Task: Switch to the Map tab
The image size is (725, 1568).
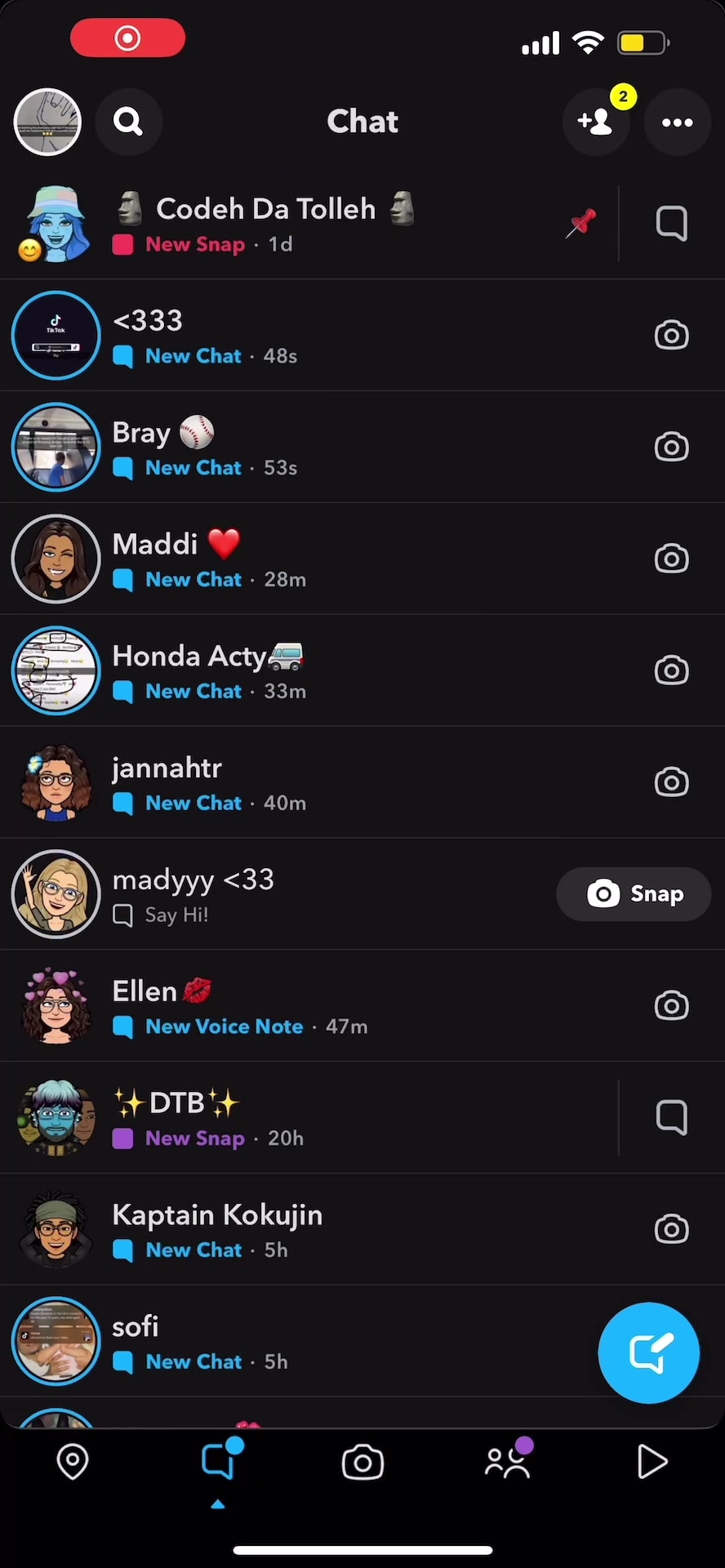Action: click(73, 1462)
